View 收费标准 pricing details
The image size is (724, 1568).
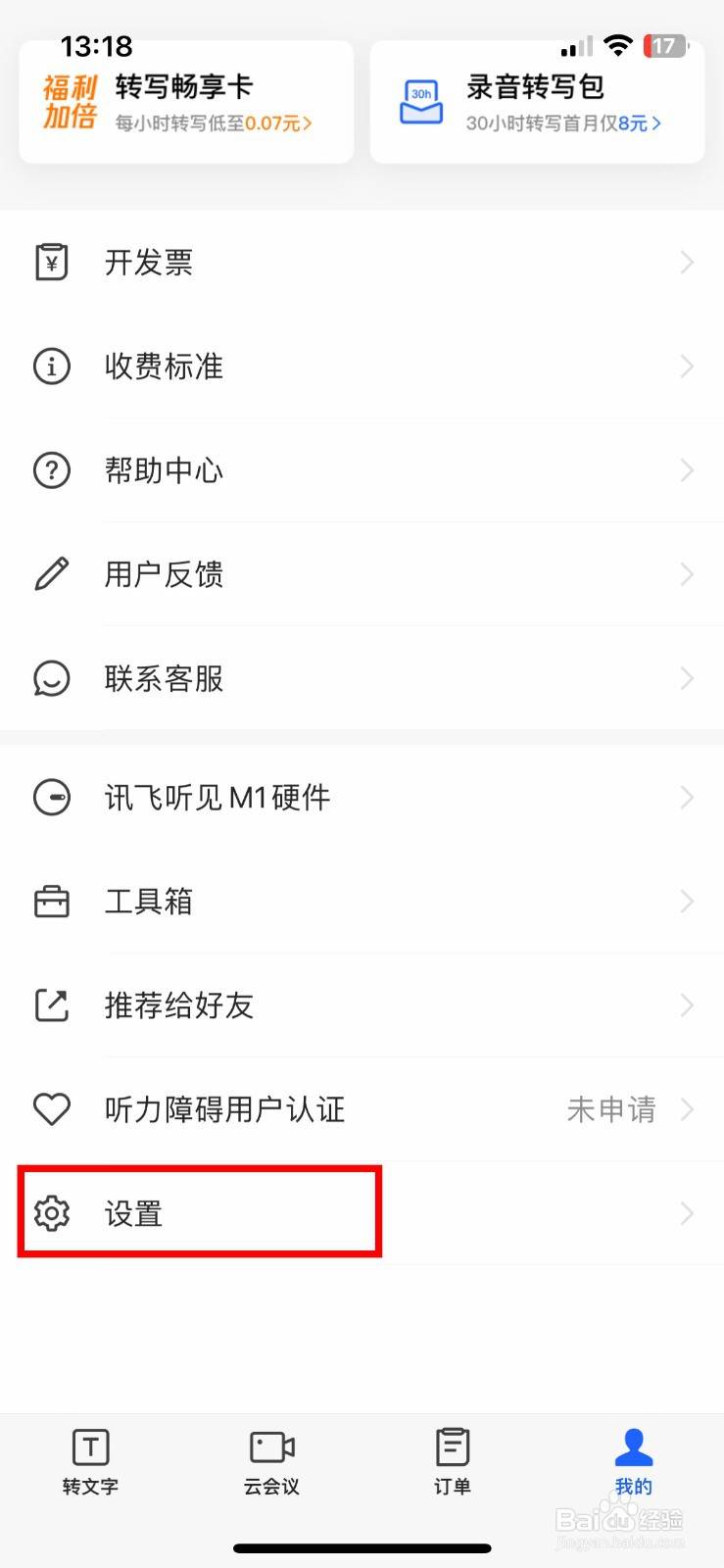[362, 367]
